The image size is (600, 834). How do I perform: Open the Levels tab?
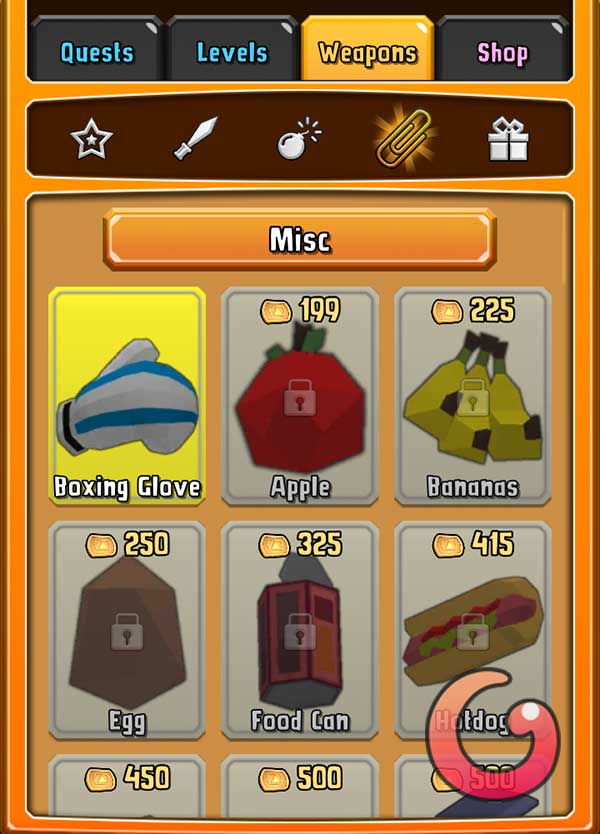tap(232, 52)
